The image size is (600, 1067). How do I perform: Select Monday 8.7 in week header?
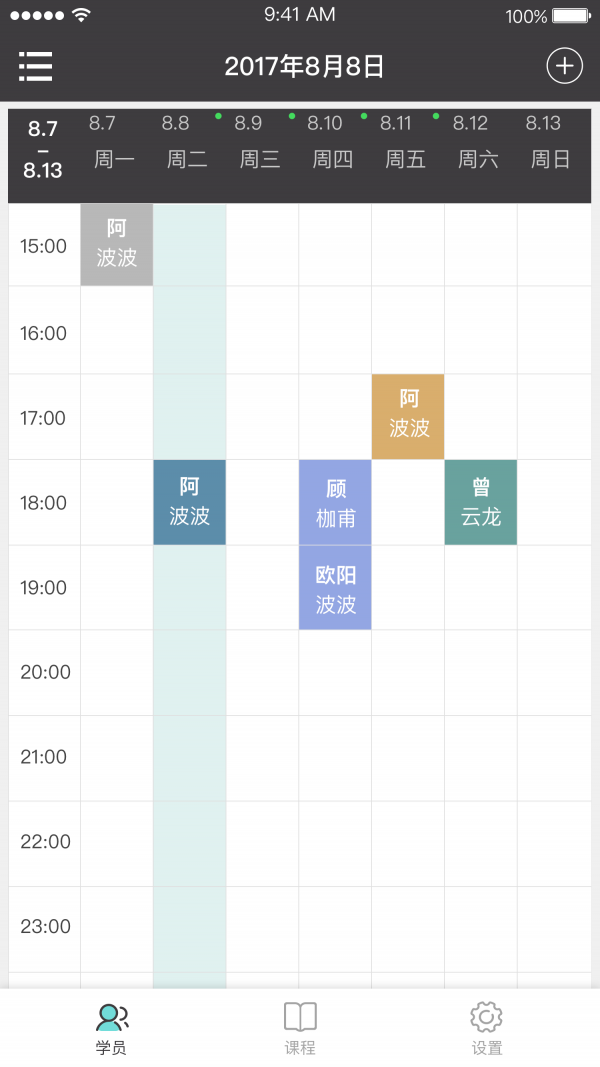coord(115,142)
